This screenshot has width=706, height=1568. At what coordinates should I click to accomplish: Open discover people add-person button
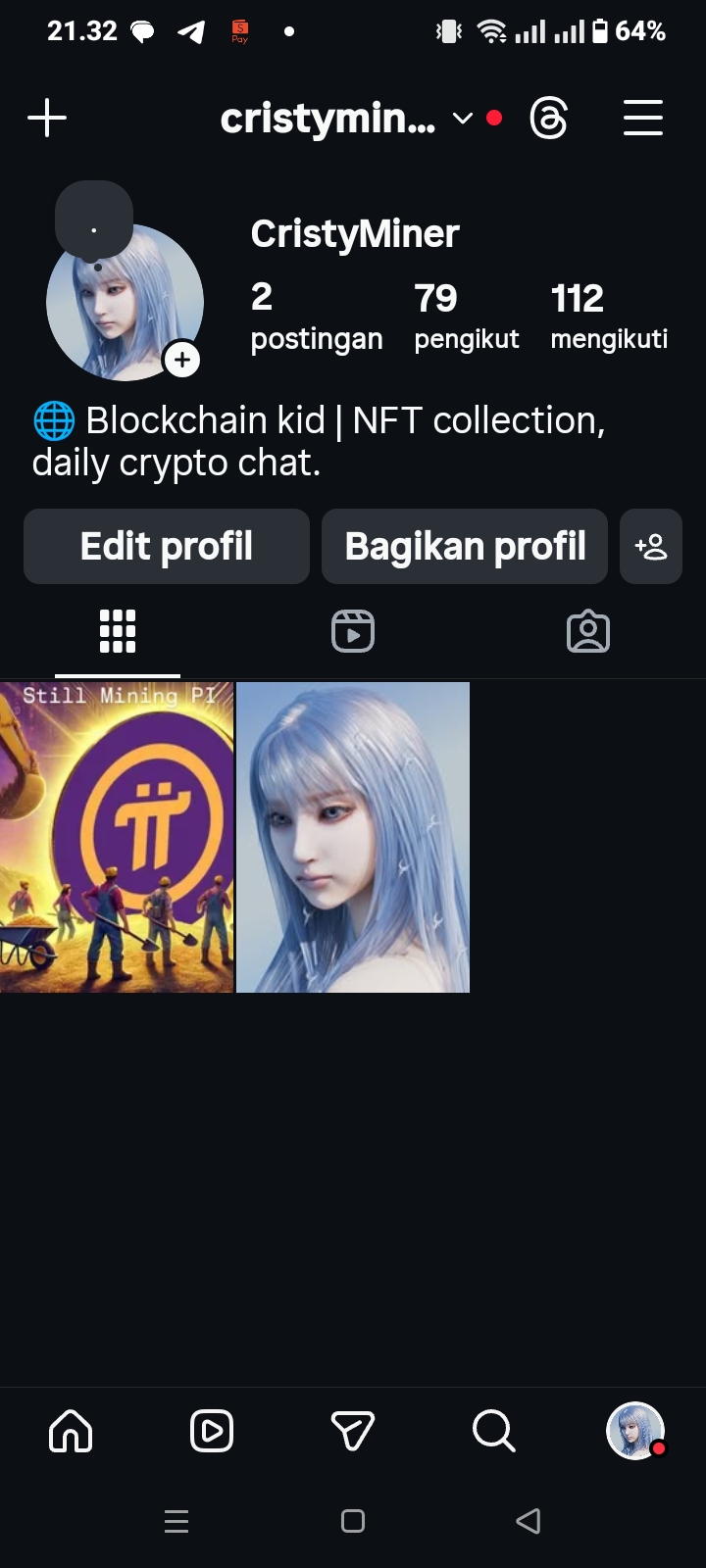[651, 546]
